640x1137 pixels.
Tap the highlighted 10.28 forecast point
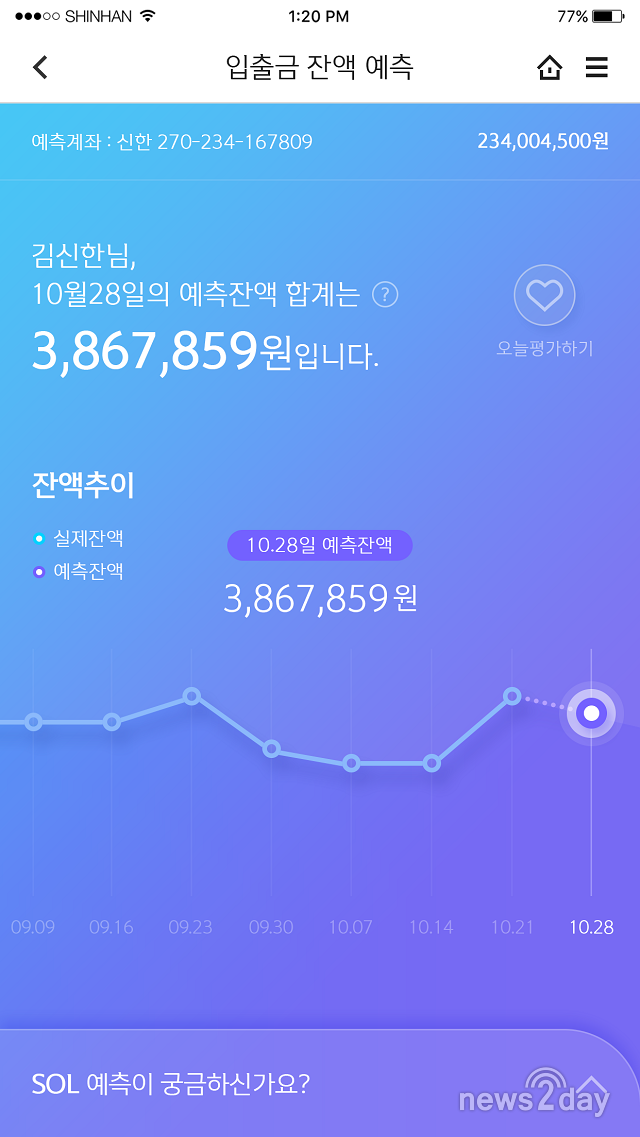point(591,714)
